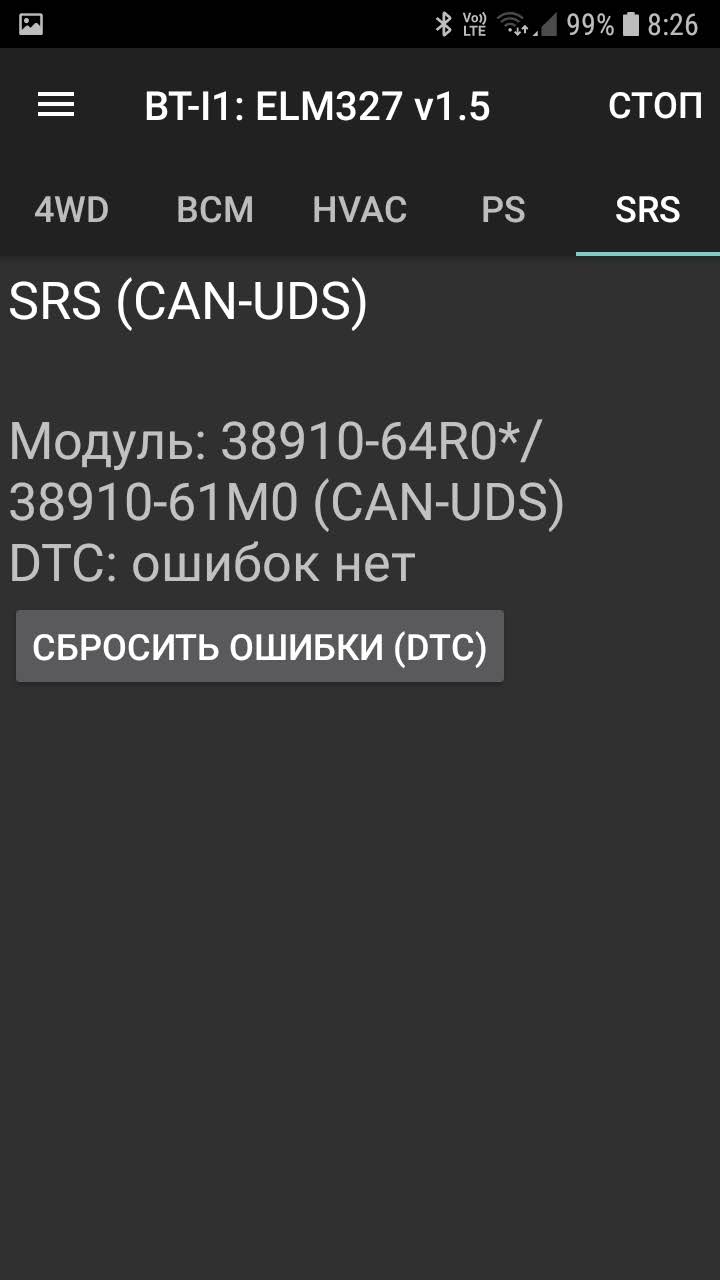720x1280 pixels.
Task: Open the hamburger drawer menu
Action: (56, 105)
